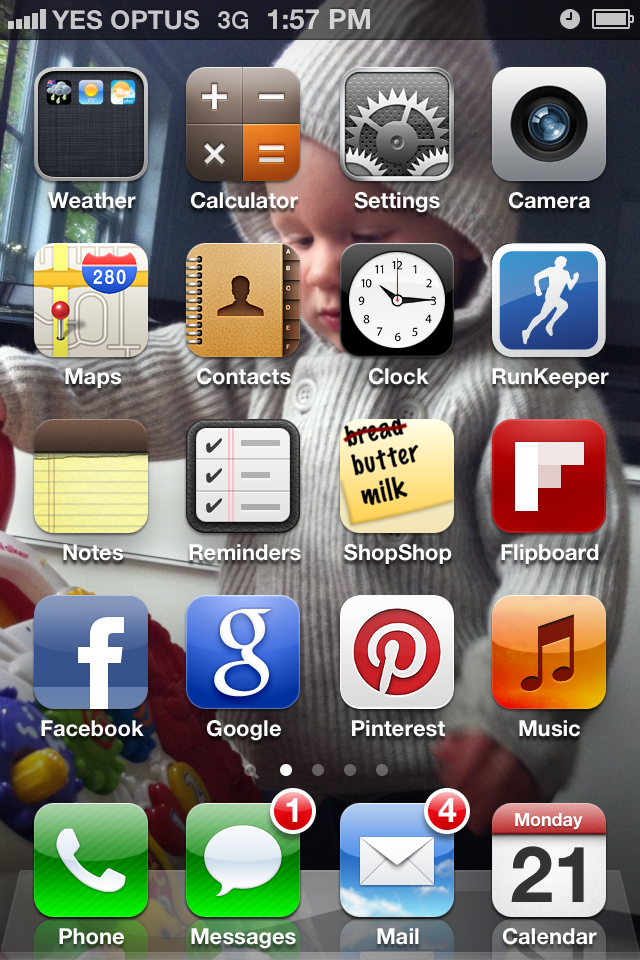The width and height of the screenshot is (640, 960).
Task: Open Mail with four unread emails
Action: coord(397,860)
